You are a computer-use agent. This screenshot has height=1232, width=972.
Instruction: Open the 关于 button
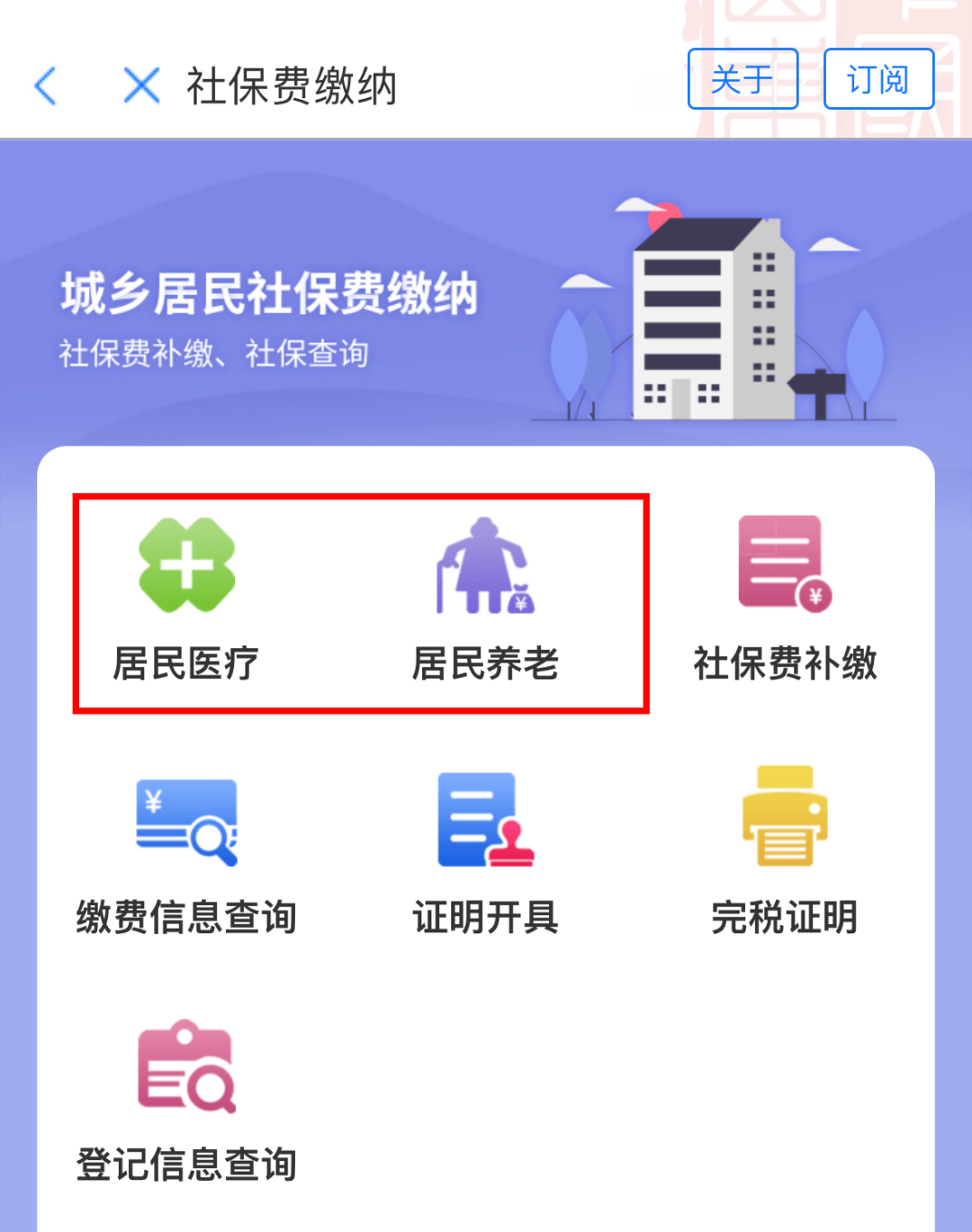(742, 79)
